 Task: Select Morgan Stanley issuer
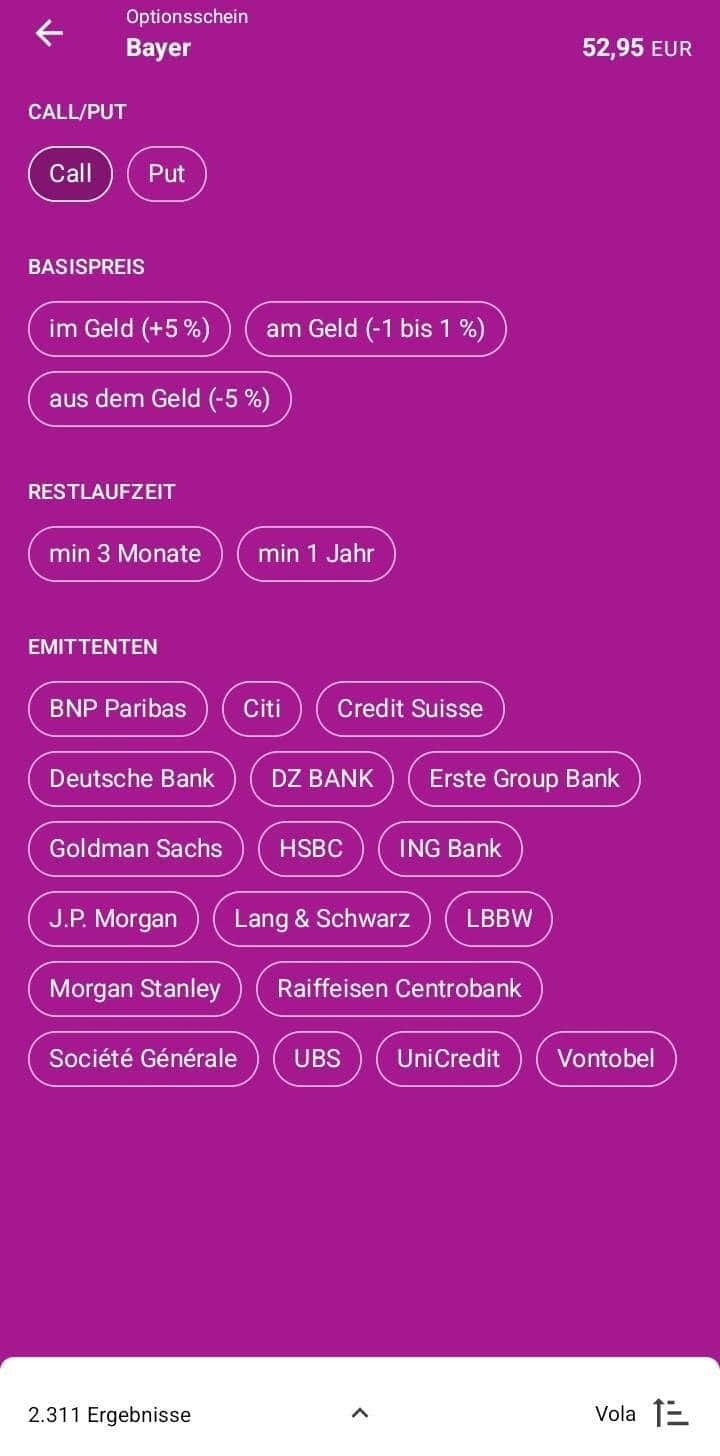(x=135, y=989)
